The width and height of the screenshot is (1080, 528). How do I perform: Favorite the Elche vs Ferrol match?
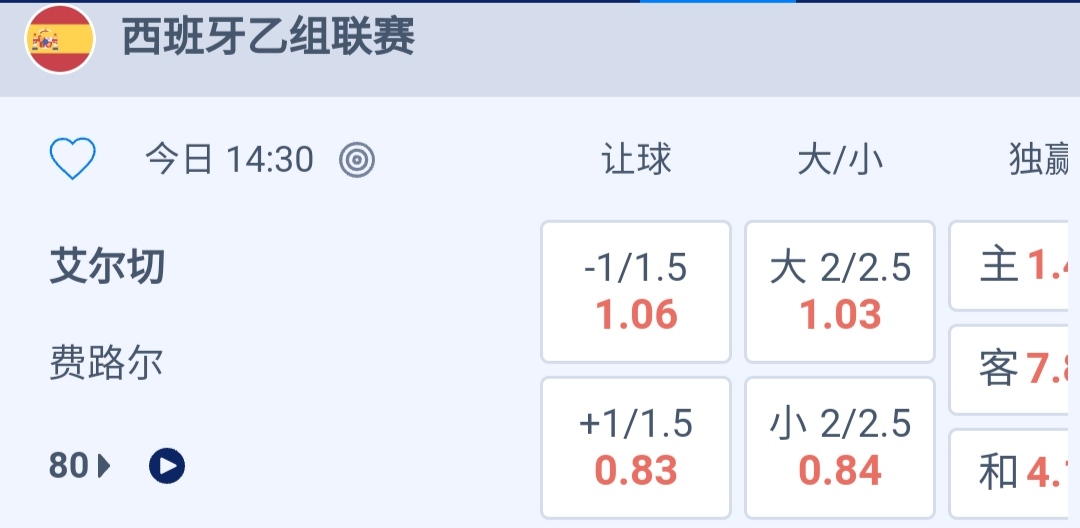click(x=72, y=159)
